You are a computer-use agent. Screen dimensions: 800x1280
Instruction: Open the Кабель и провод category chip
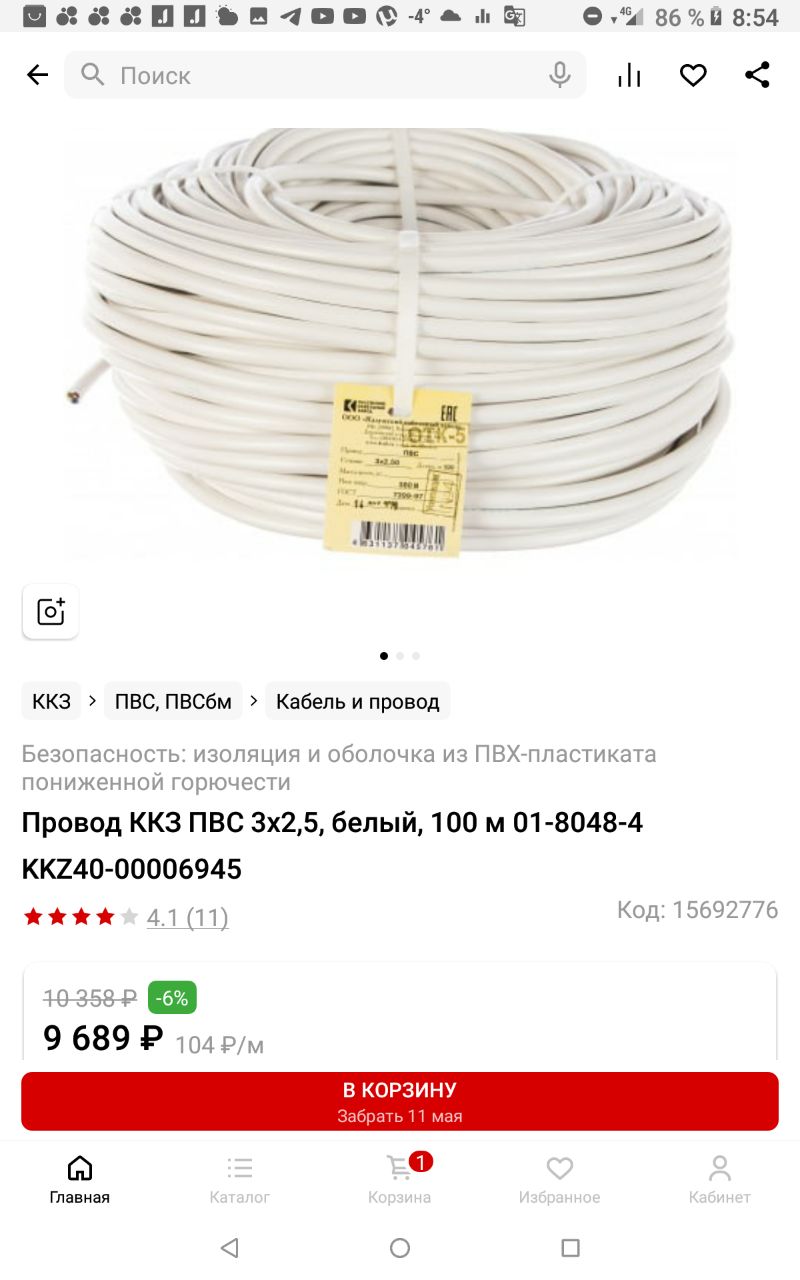[x=358, y=701]
